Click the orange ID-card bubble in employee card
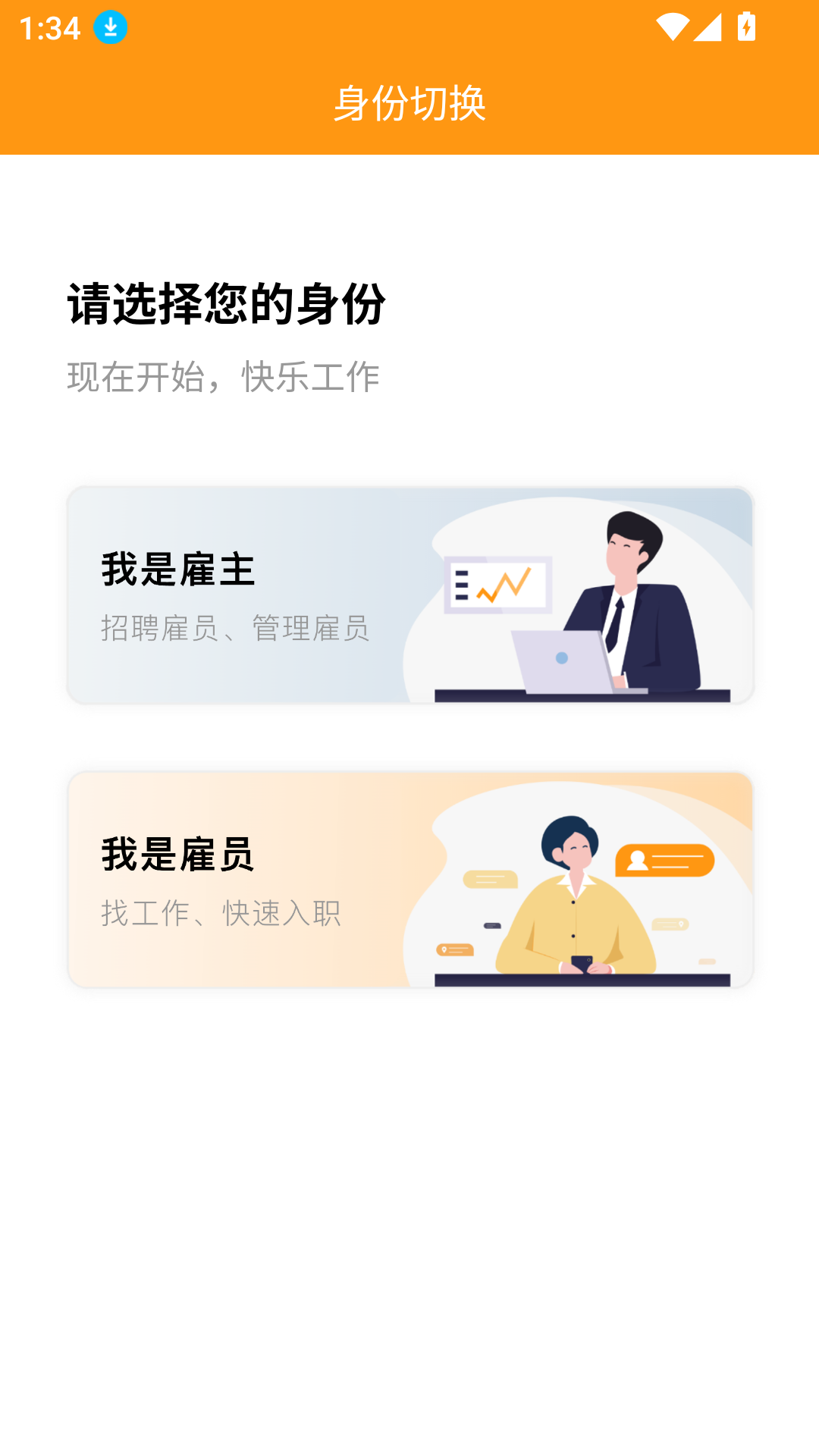819x1456 pixels. (664, 861)
